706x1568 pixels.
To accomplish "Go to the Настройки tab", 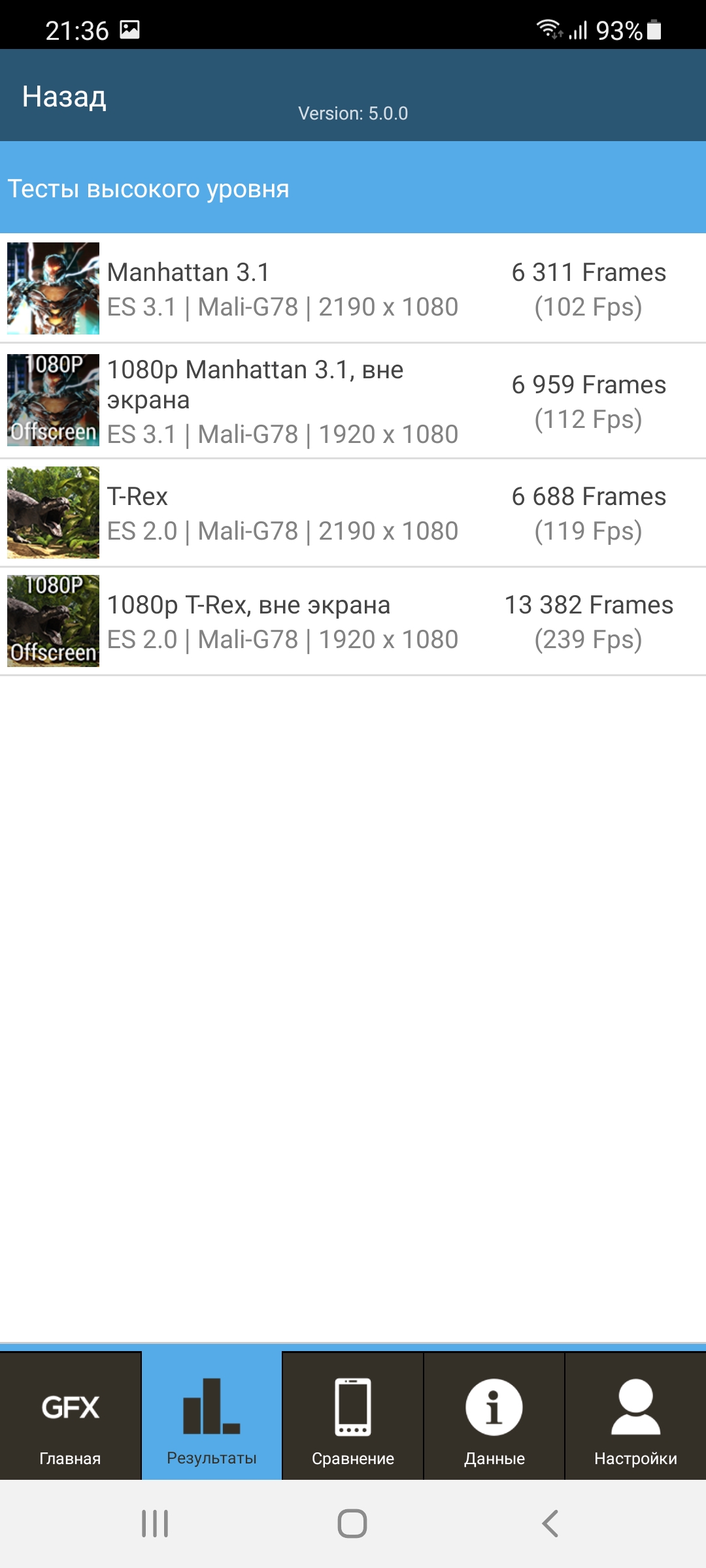I will pyautogui.click(x=635, y=1416).
